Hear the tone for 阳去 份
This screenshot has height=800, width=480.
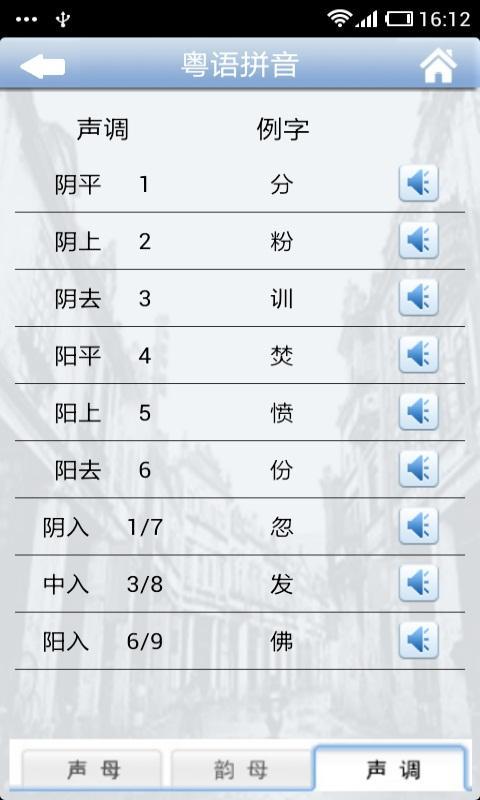(x=419, y=469)
